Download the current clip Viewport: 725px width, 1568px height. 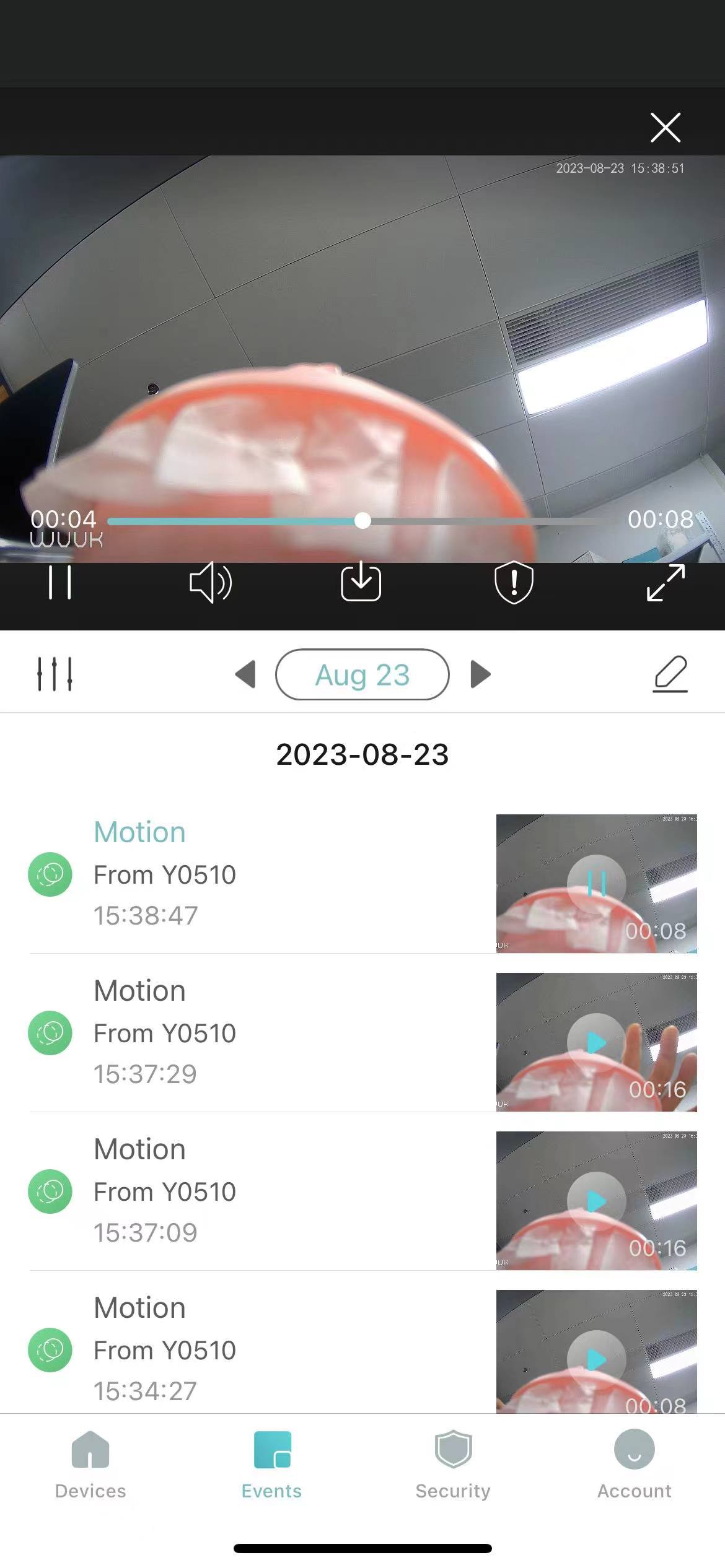[361, 581]
